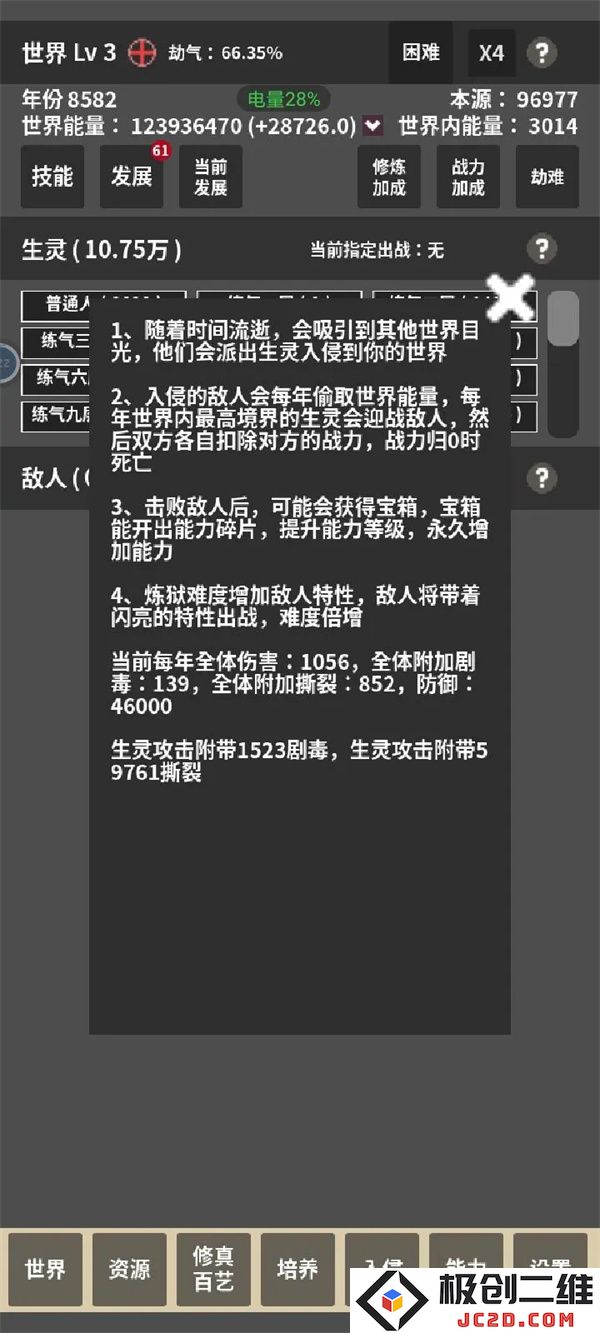Open 战力加成 combat power bonus
This screenshot has width=600, height=1333.
pyautogui.click(x=468, y=177)
